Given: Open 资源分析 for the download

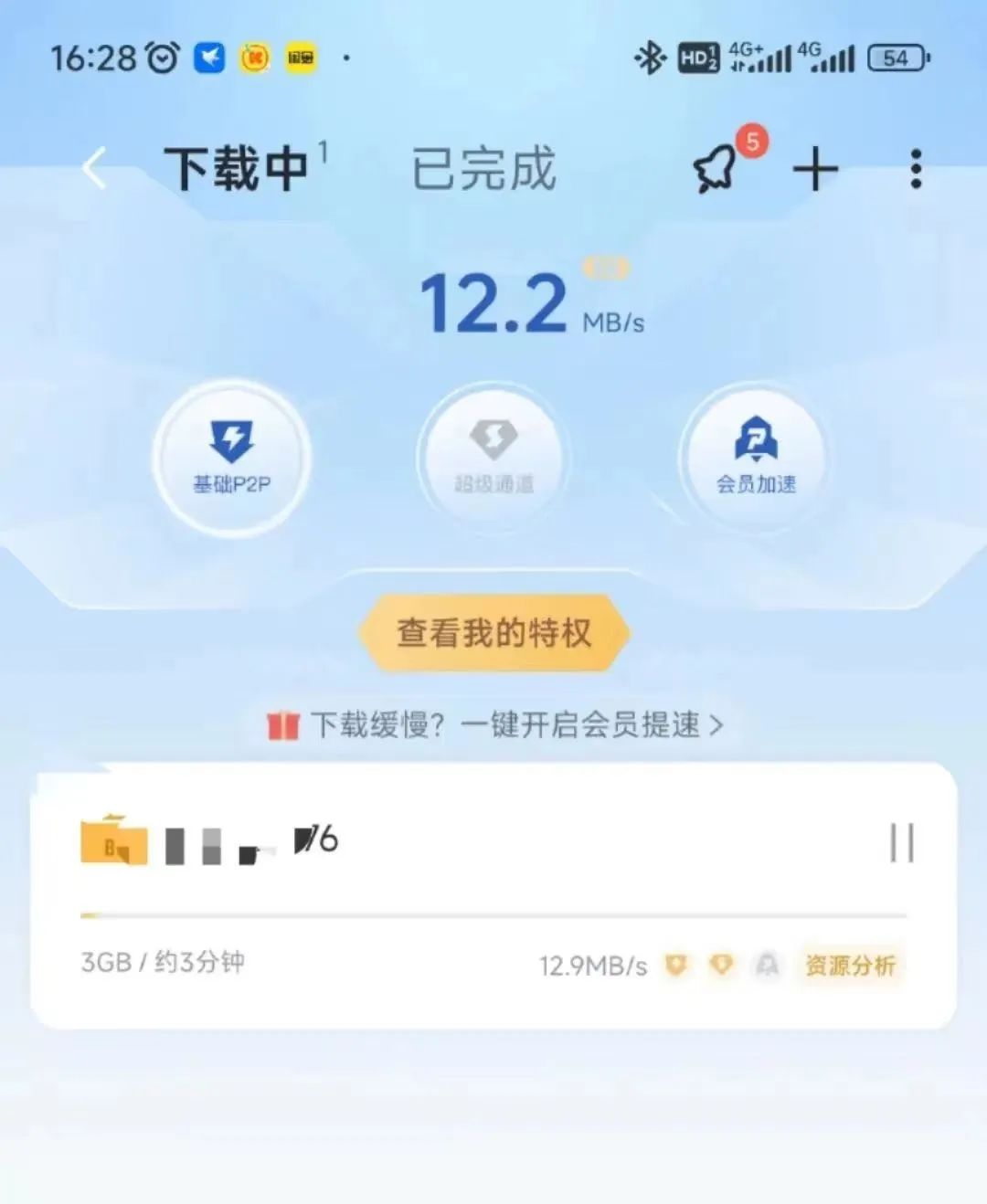Looking at the screenshot, I should click(850, 966).
